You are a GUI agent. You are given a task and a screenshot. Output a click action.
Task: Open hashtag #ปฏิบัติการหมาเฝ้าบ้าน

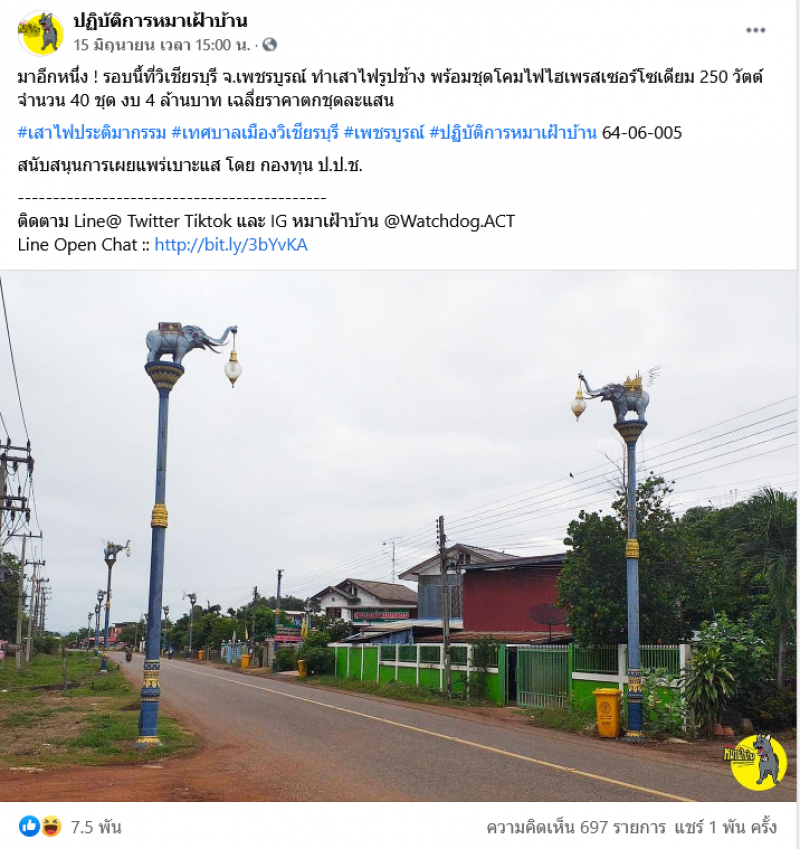pyautogui.click(x=513, y=132)
